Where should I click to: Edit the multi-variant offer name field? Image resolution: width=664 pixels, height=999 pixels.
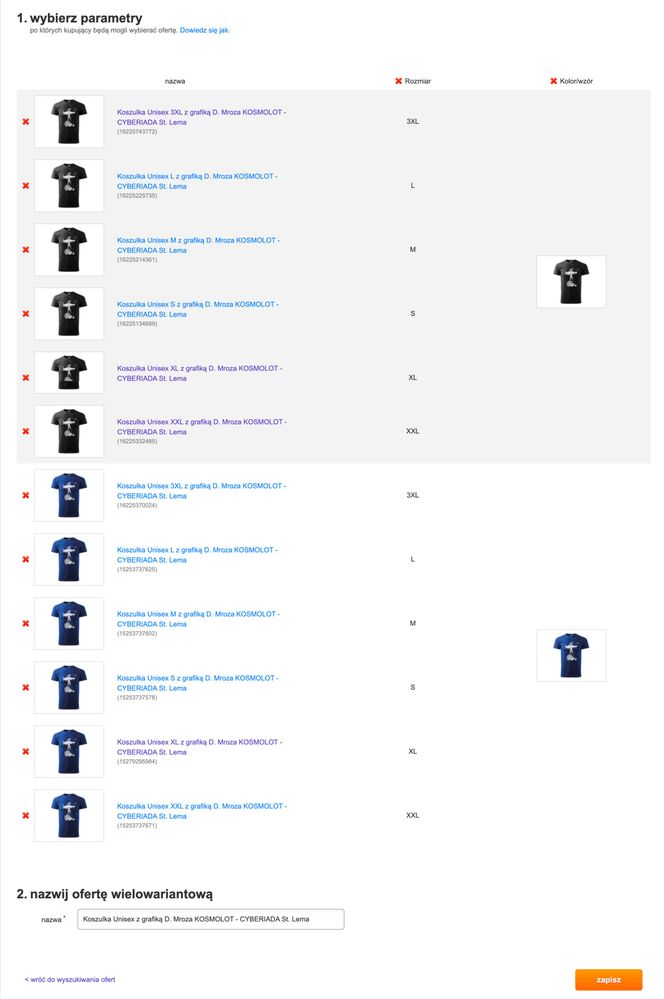click(210, 919)
